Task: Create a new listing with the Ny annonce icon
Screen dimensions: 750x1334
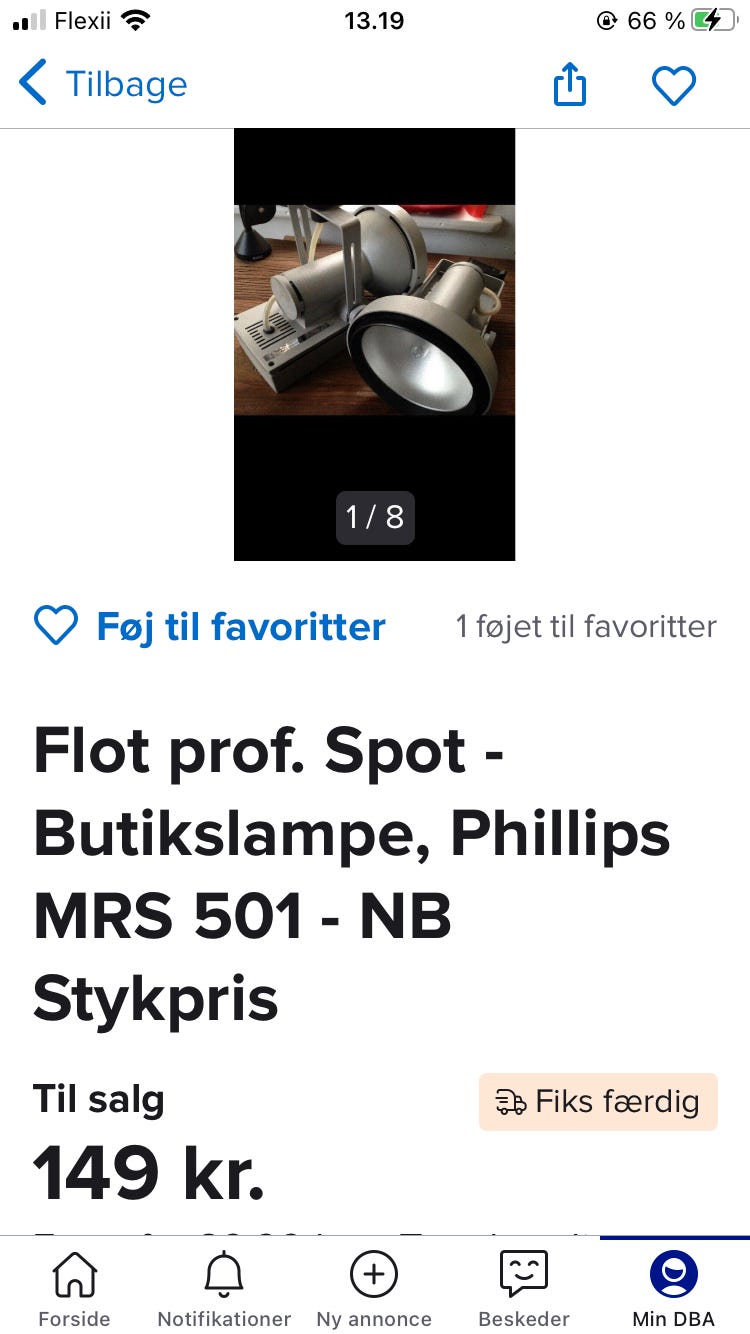Action: click(x=373, y=1275)
